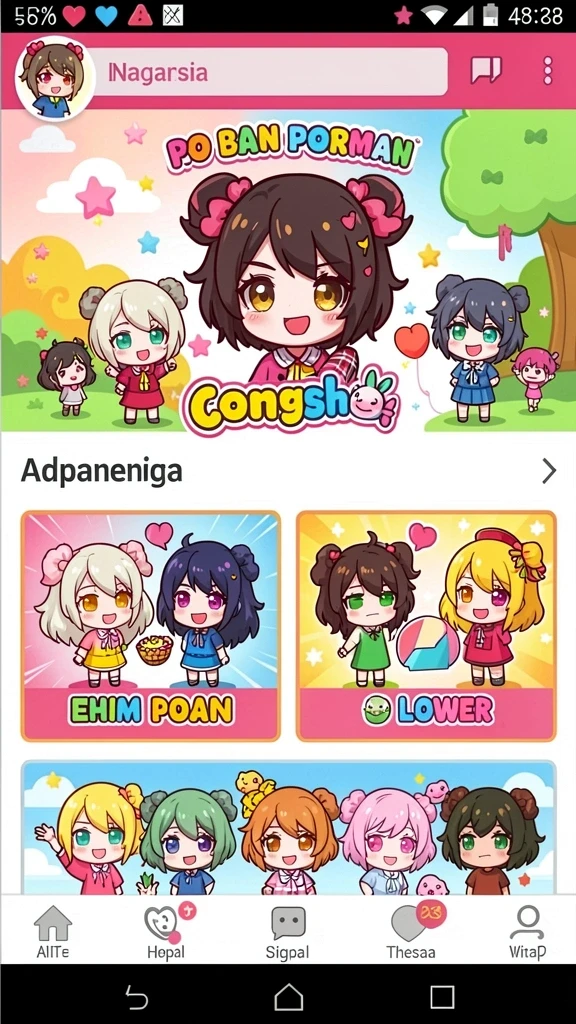Screen dimensions: 576x1024
Task: Go back with the system back button
Action: [136, 997]
